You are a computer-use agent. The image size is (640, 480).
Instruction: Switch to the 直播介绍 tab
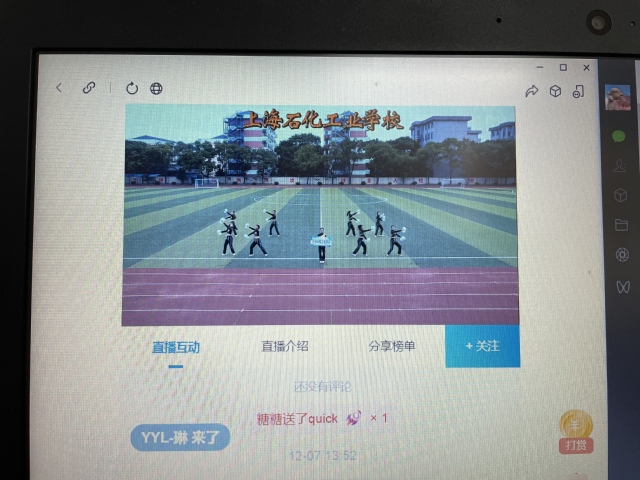click(x=285, y=347)
